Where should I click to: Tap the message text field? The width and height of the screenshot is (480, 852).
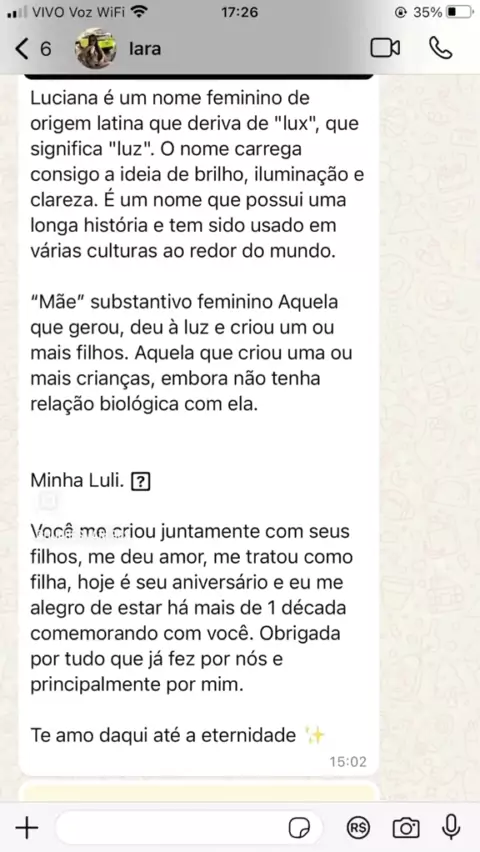pos(188,828)
